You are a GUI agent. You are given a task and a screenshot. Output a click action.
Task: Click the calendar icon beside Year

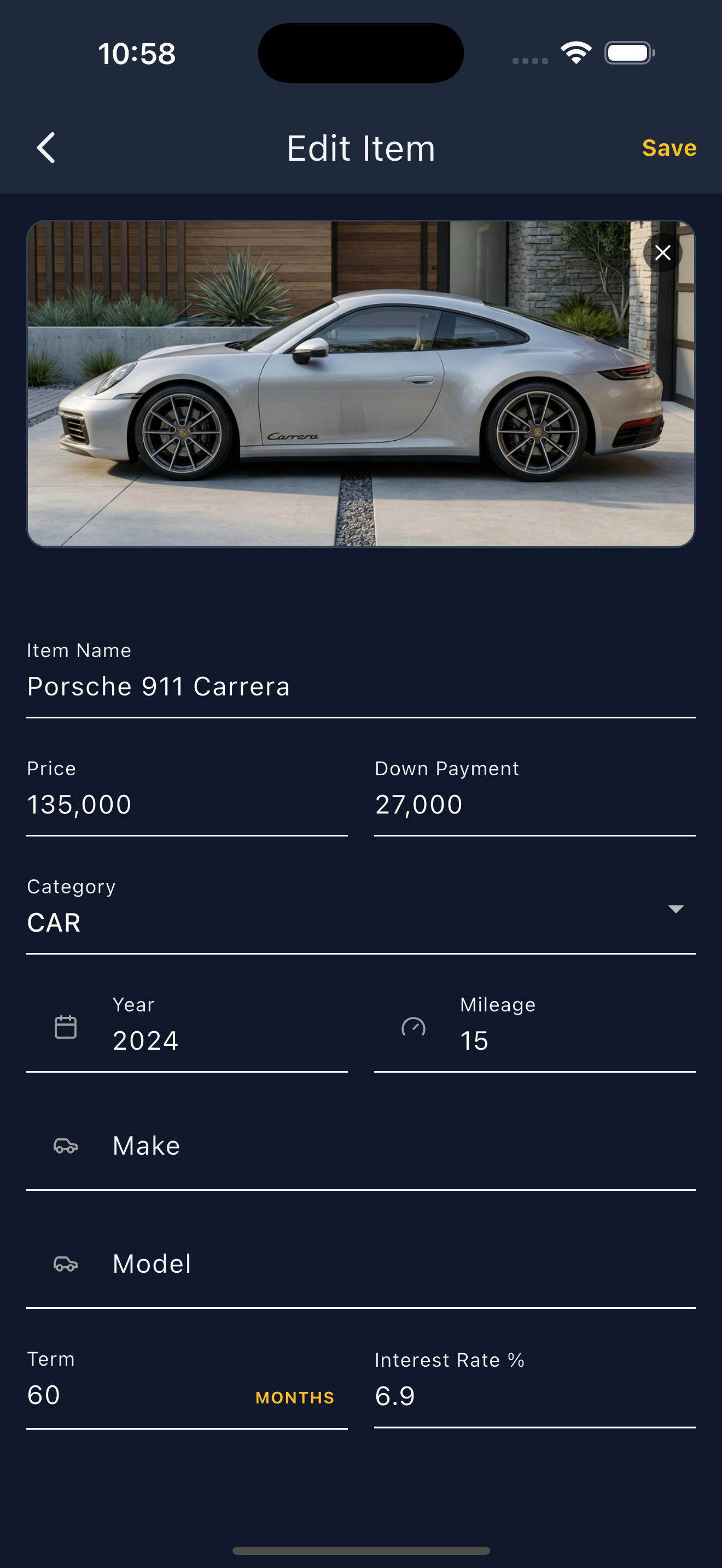(65, 1026)
